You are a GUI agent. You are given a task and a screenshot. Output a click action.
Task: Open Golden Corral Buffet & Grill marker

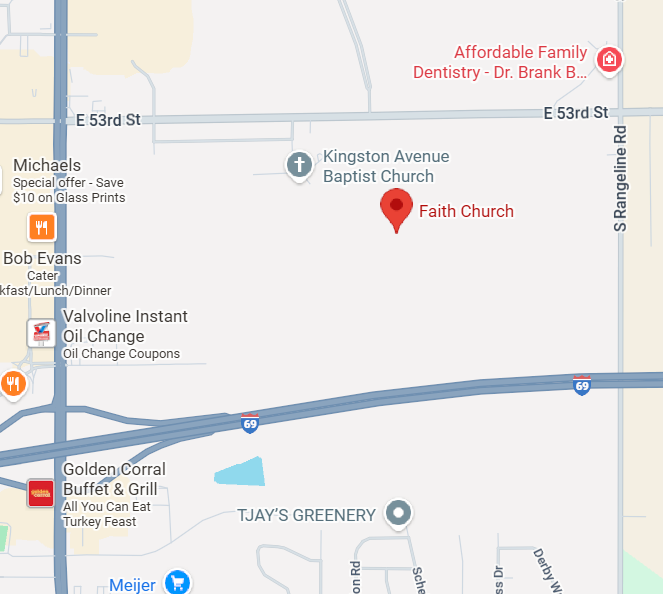point(41,492)
